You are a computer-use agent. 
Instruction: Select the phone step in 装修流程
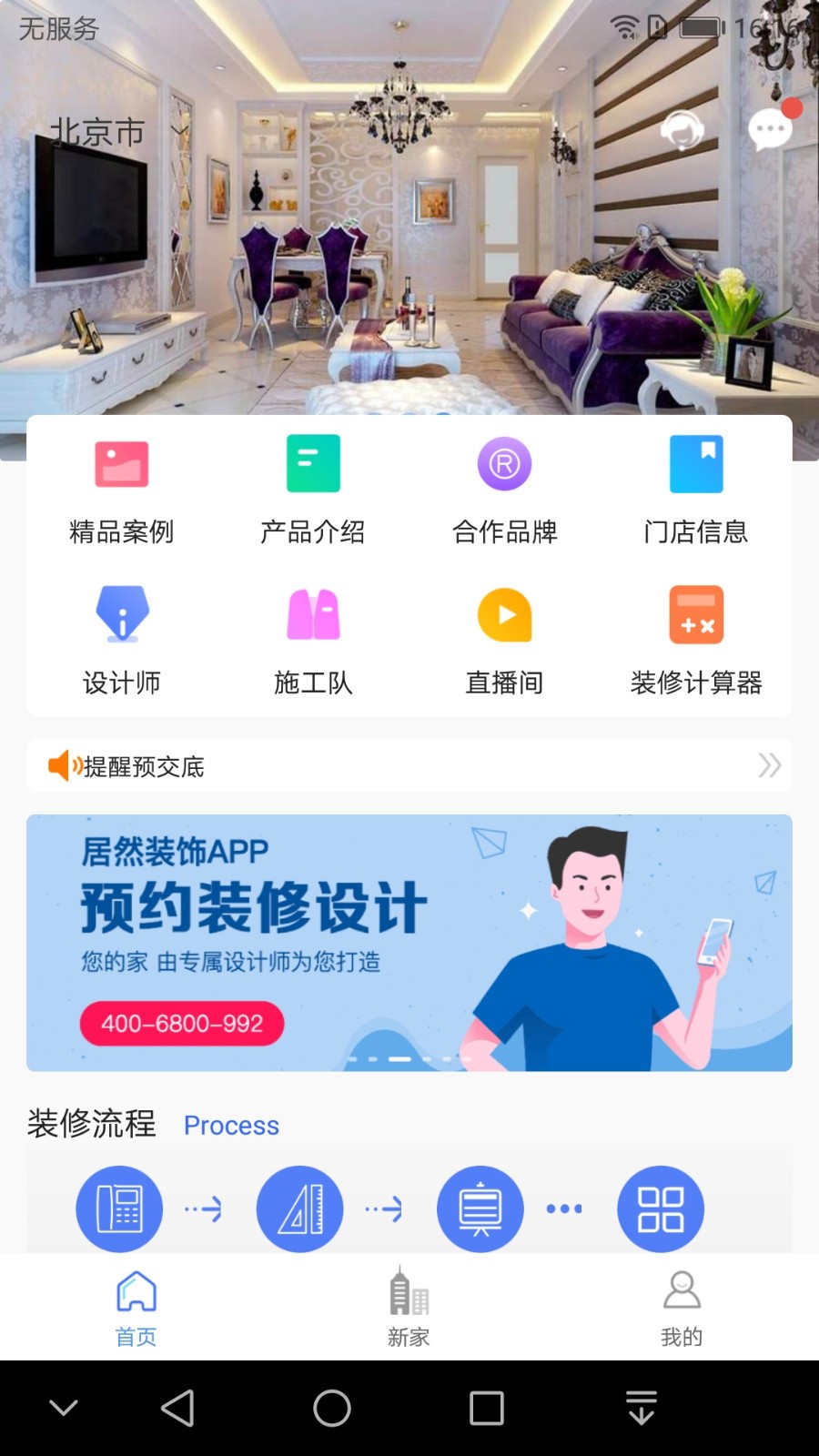(x=119, y=1208)
